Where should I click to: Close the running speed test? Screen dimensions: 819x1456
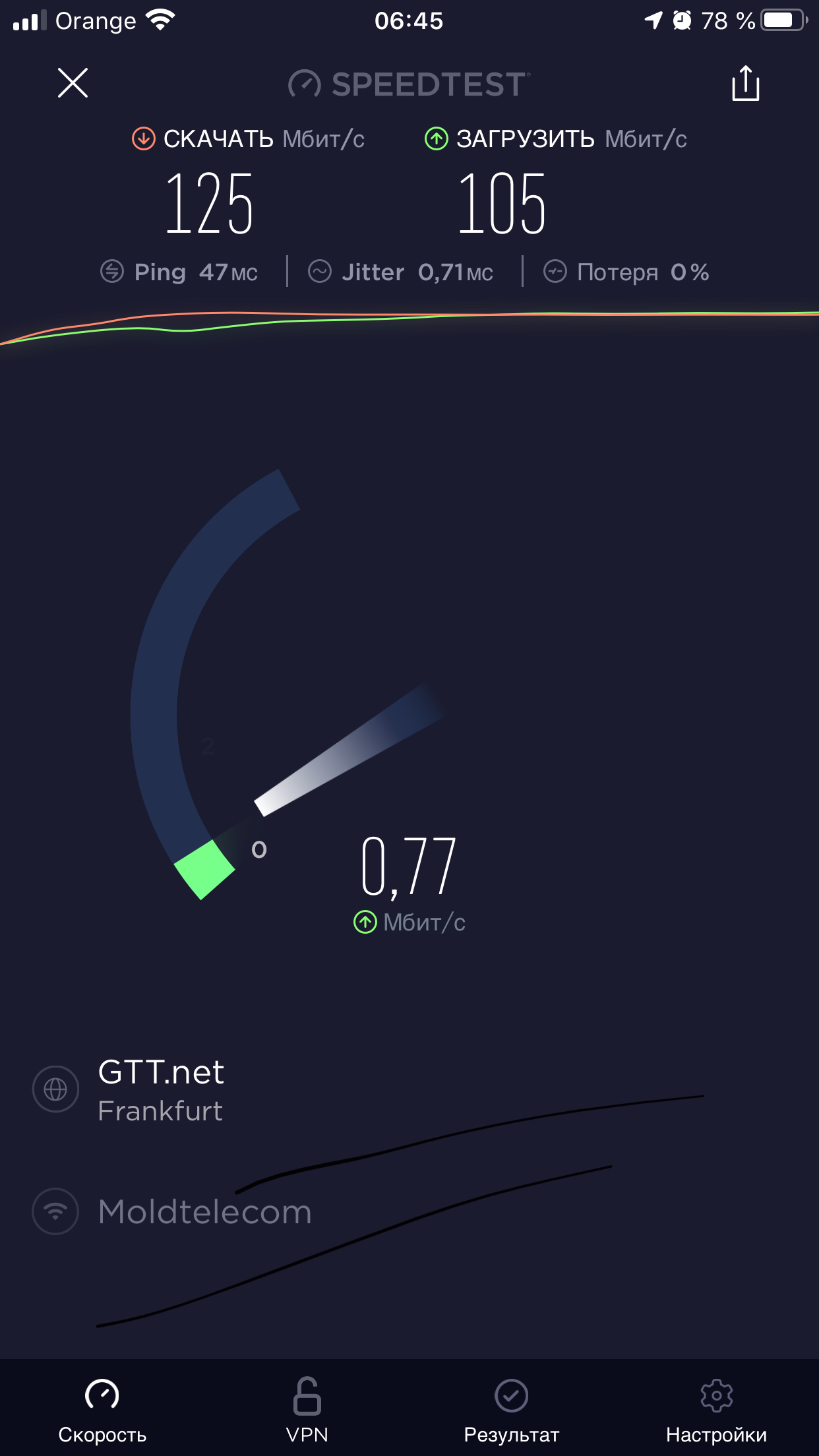point(73,83)
